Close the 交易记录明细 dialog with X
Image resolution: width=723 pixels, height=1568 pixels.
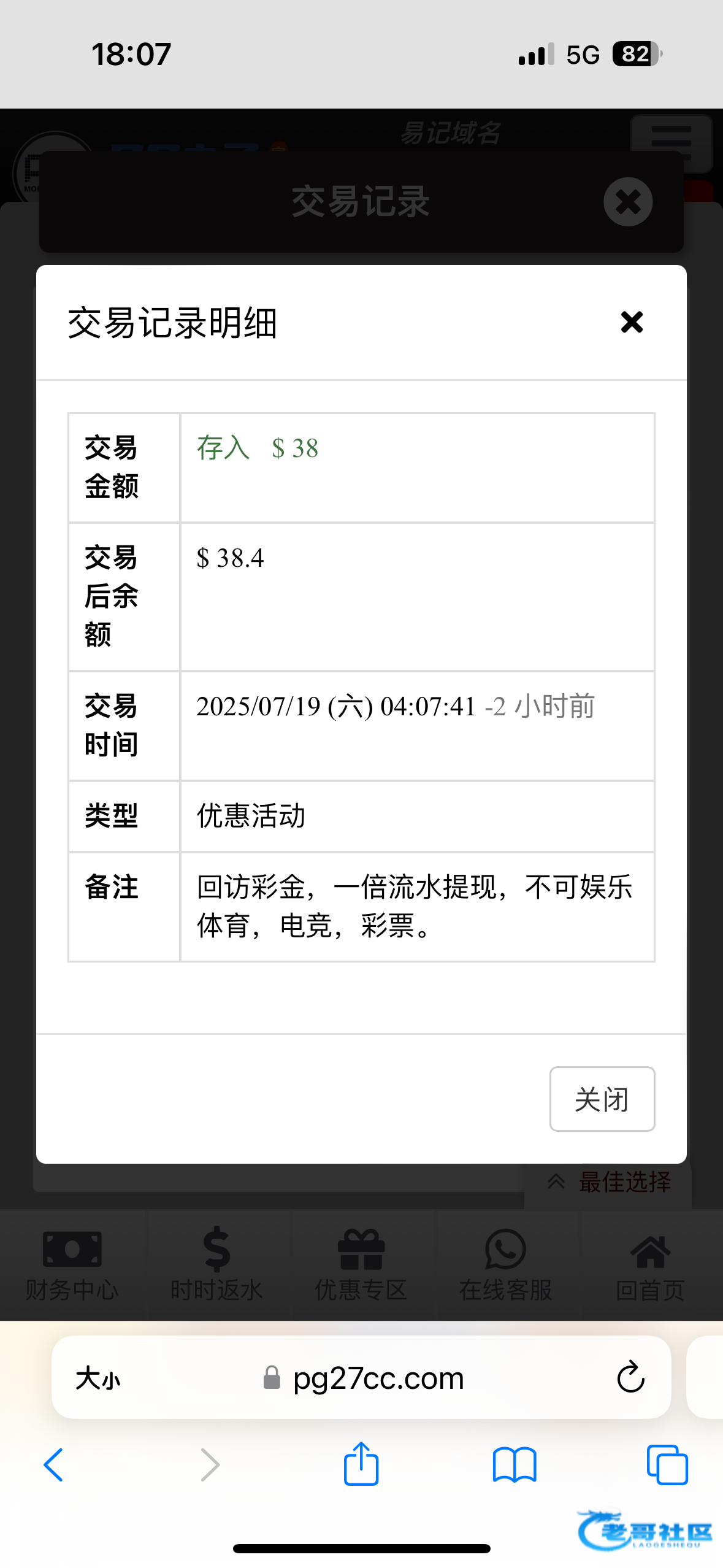tap(632, 322)
